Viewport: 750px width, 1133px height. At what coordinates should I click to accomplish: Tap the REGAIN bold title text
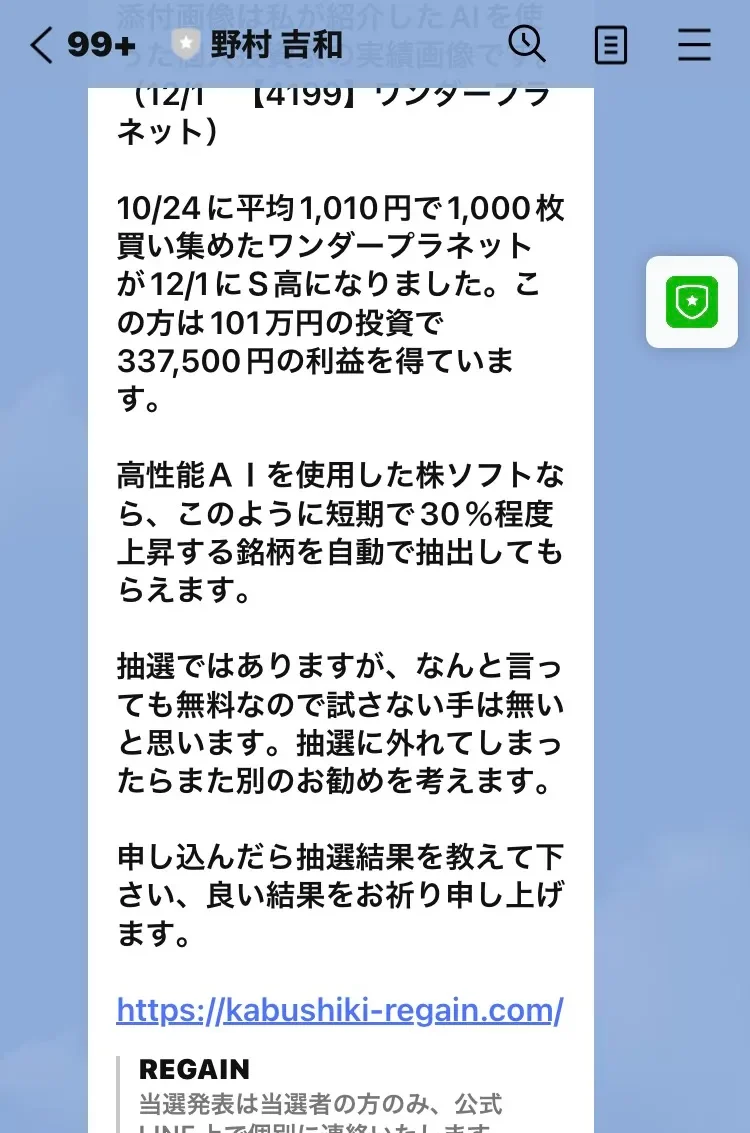tap(194, 1069)
